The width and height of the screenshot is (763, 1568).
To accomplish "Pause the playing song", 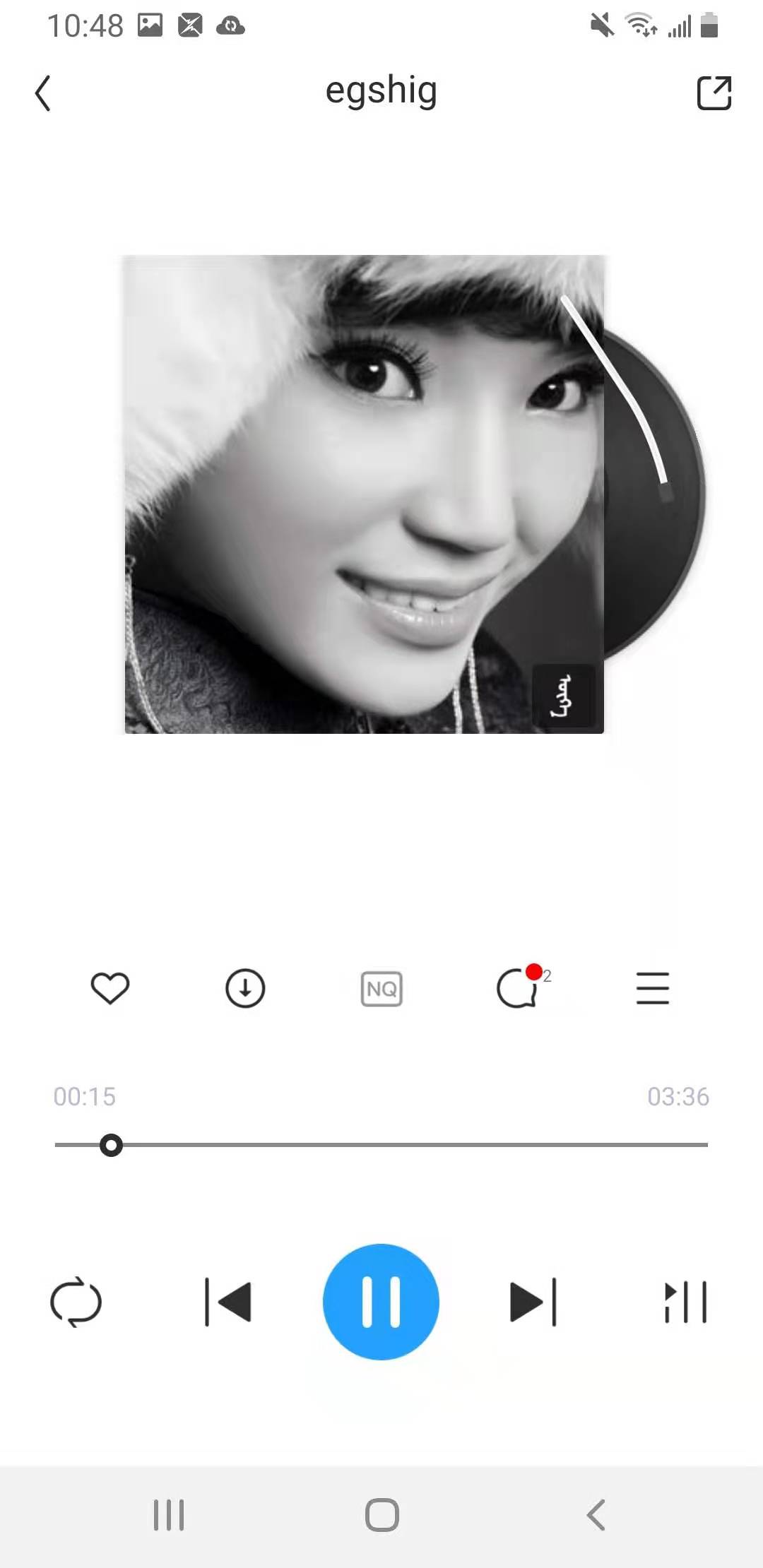I will 381,1301.
